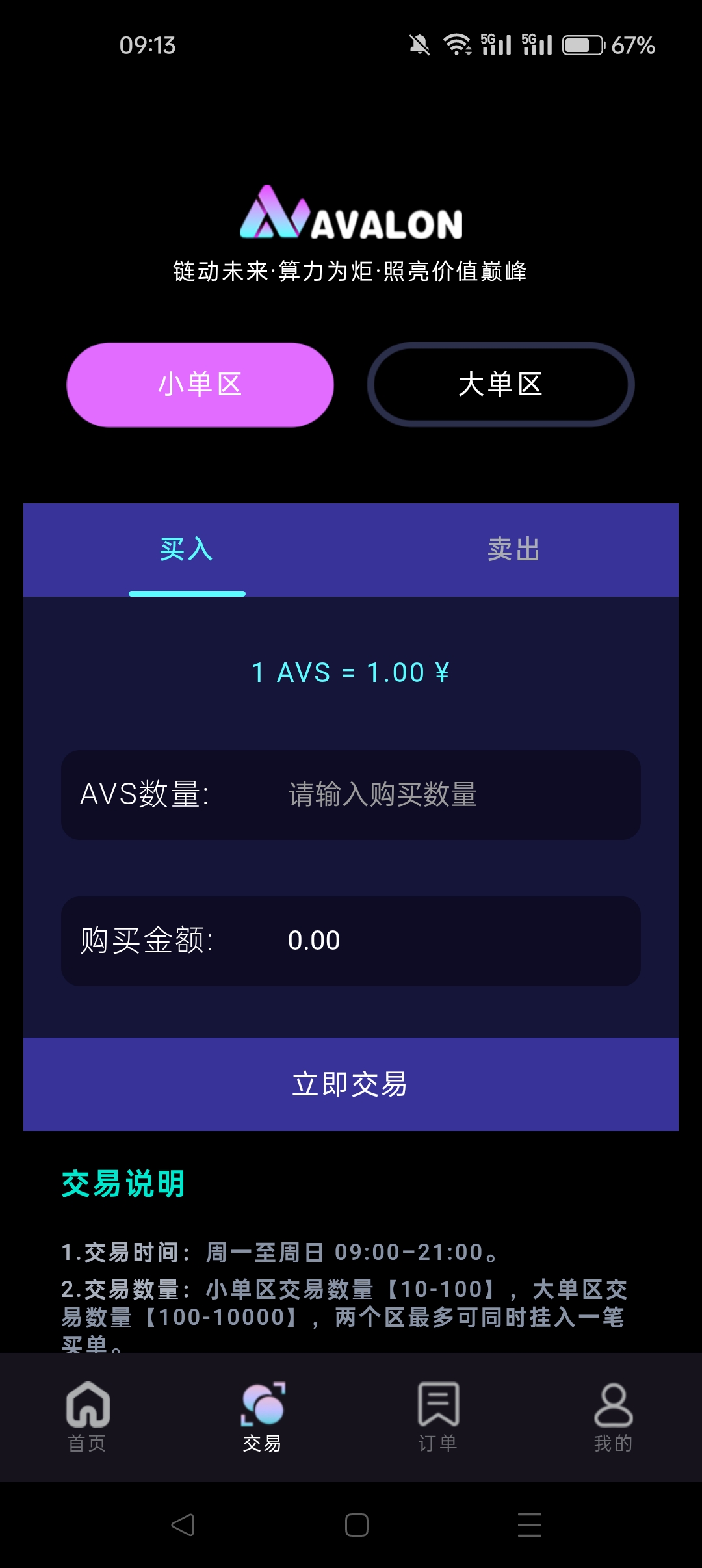This screenshot has height=1568, width=702.
Task: Select the 小单区 zone button
Action: pyautogui.click(x=200, y=385)
